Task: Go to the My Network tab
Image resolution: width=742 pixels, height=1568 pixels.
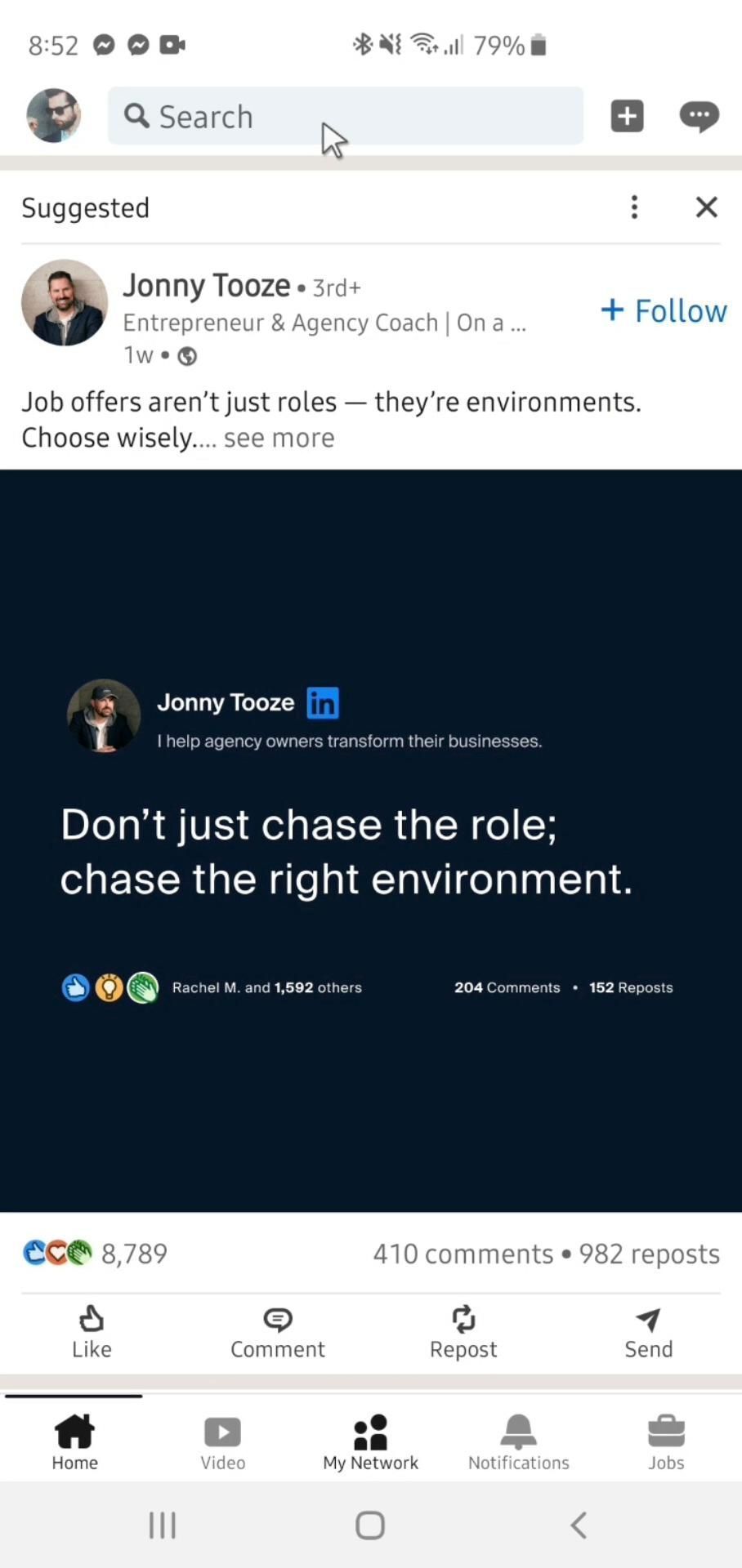Action: click(x=370, y=1442)
